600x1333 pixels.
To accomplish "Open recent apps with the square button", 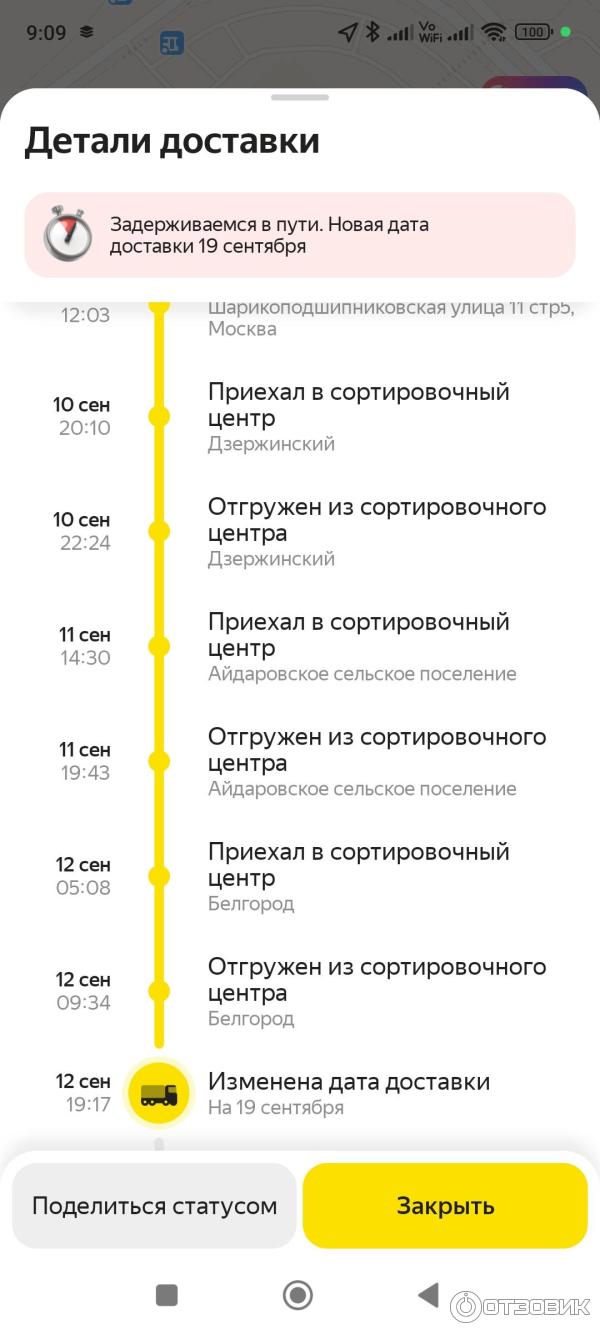I will [x=167, y=1296].
